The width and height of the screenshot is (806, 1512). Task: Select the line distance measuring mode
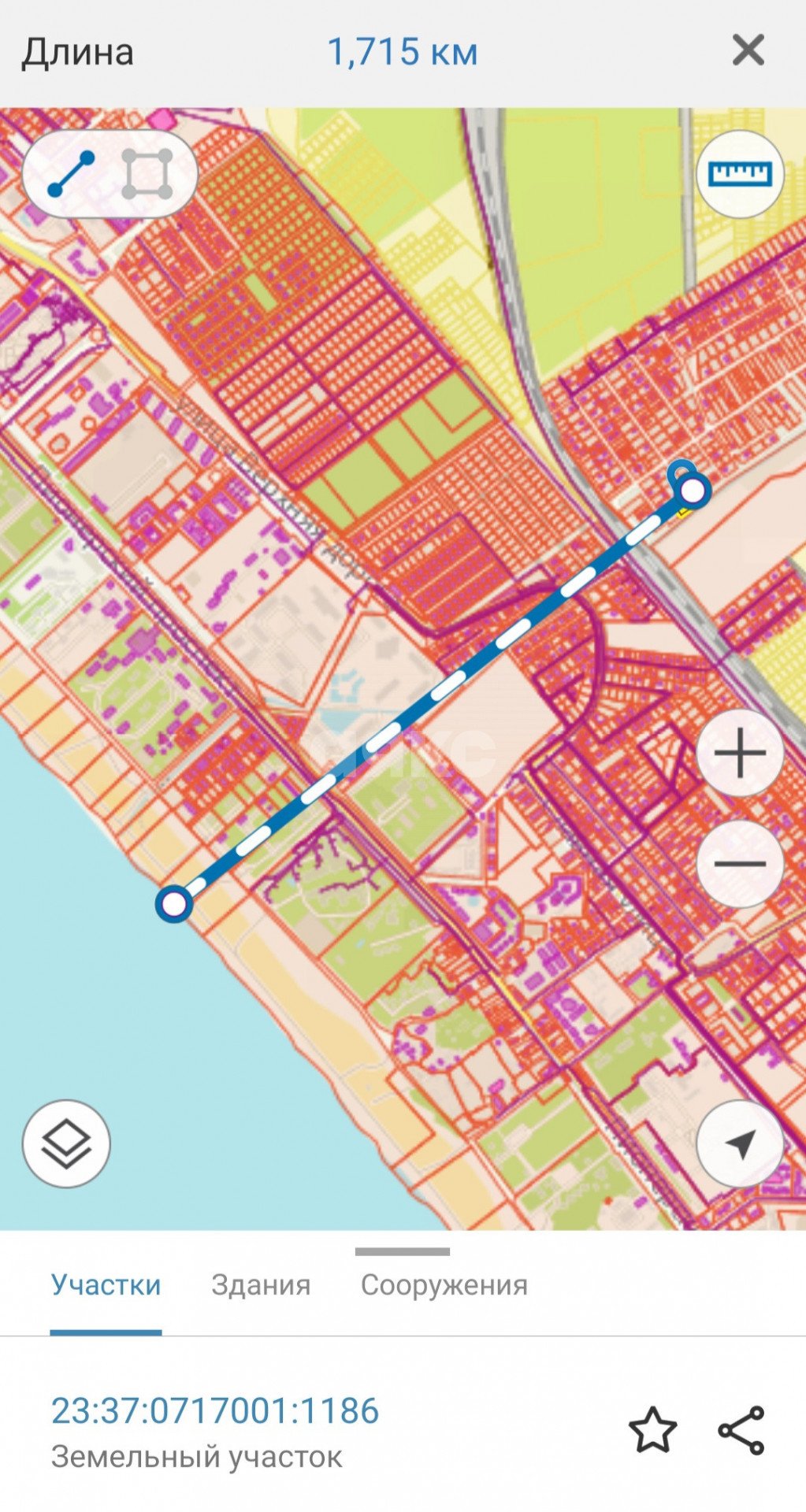click(72, 174)
